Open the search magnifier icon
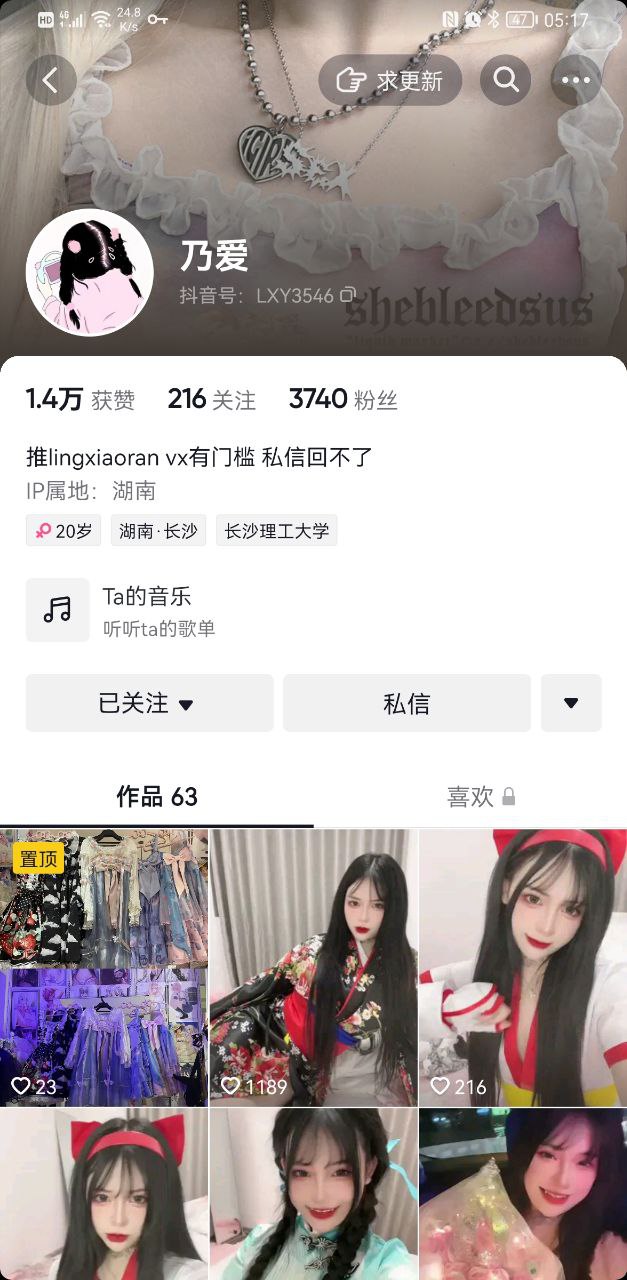Image resolution: width=627 pixels, height=1280 pixels. coord(506,80)
